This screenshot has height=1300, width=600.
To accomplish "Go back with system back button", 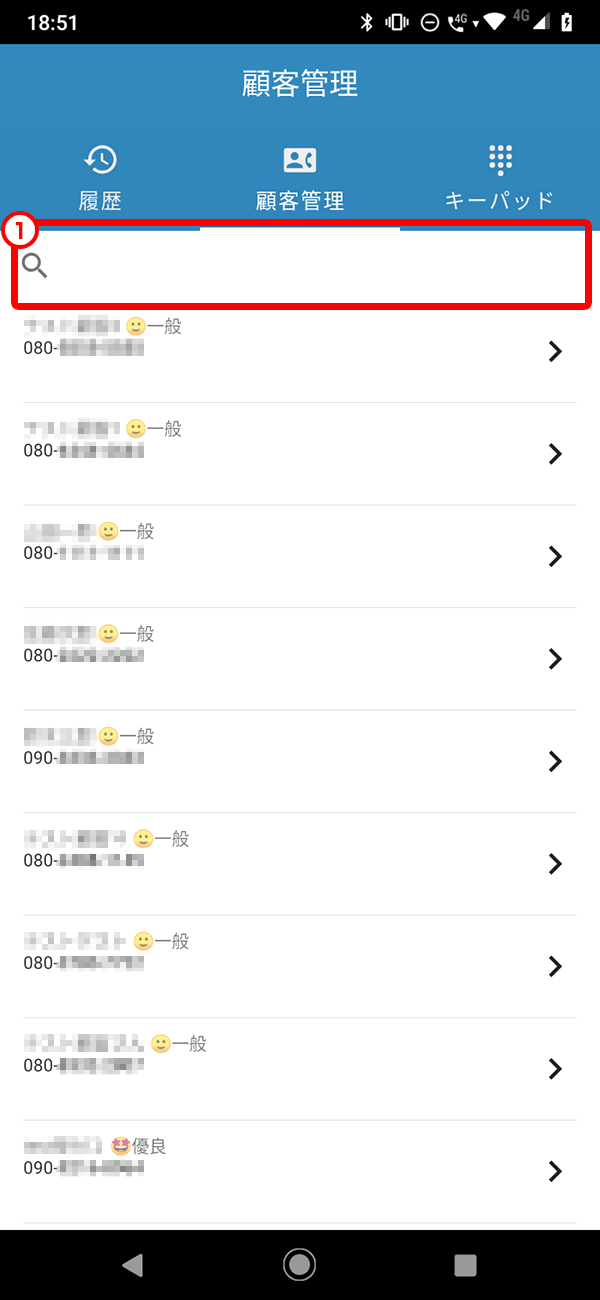I will coord(132,1265).
